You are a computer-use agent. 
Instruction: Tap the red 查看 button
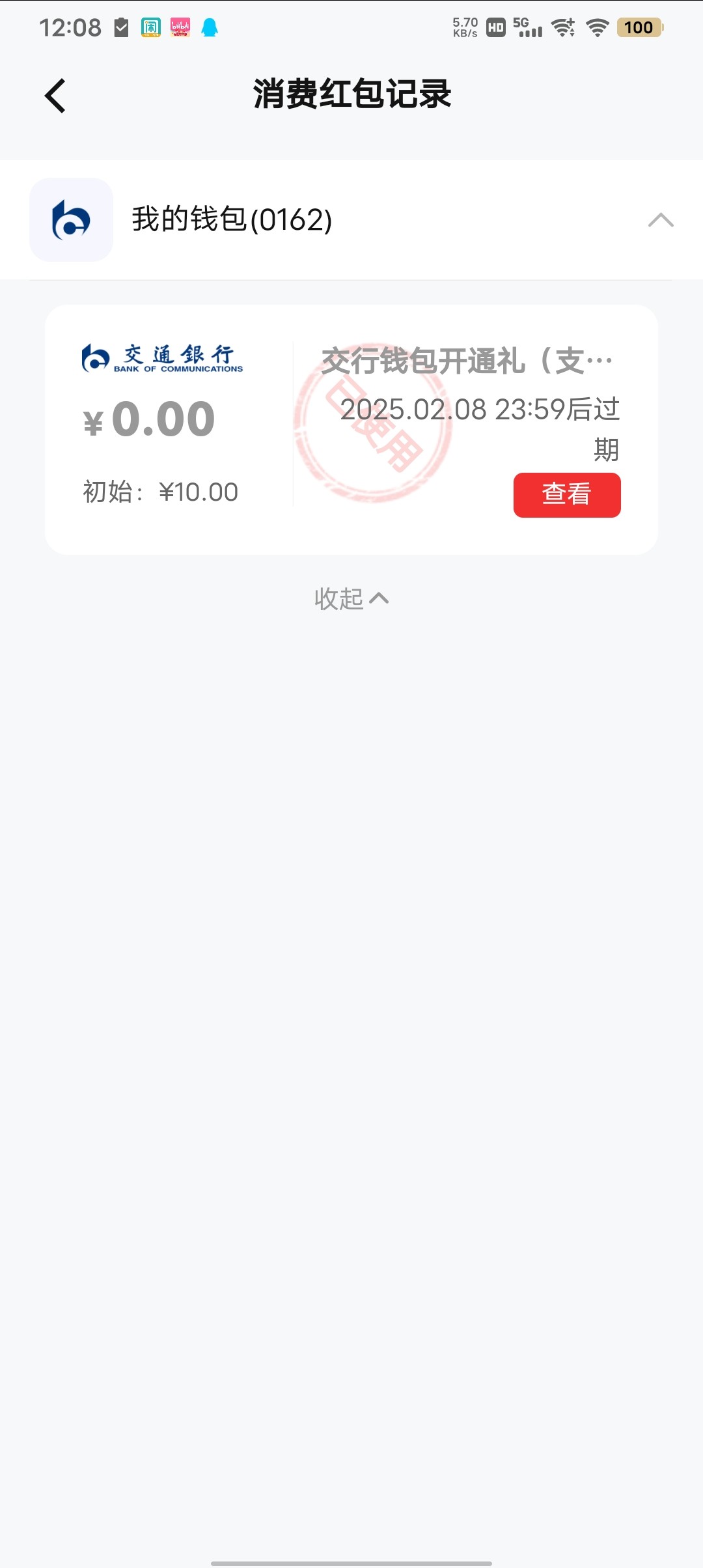point(566,495)
